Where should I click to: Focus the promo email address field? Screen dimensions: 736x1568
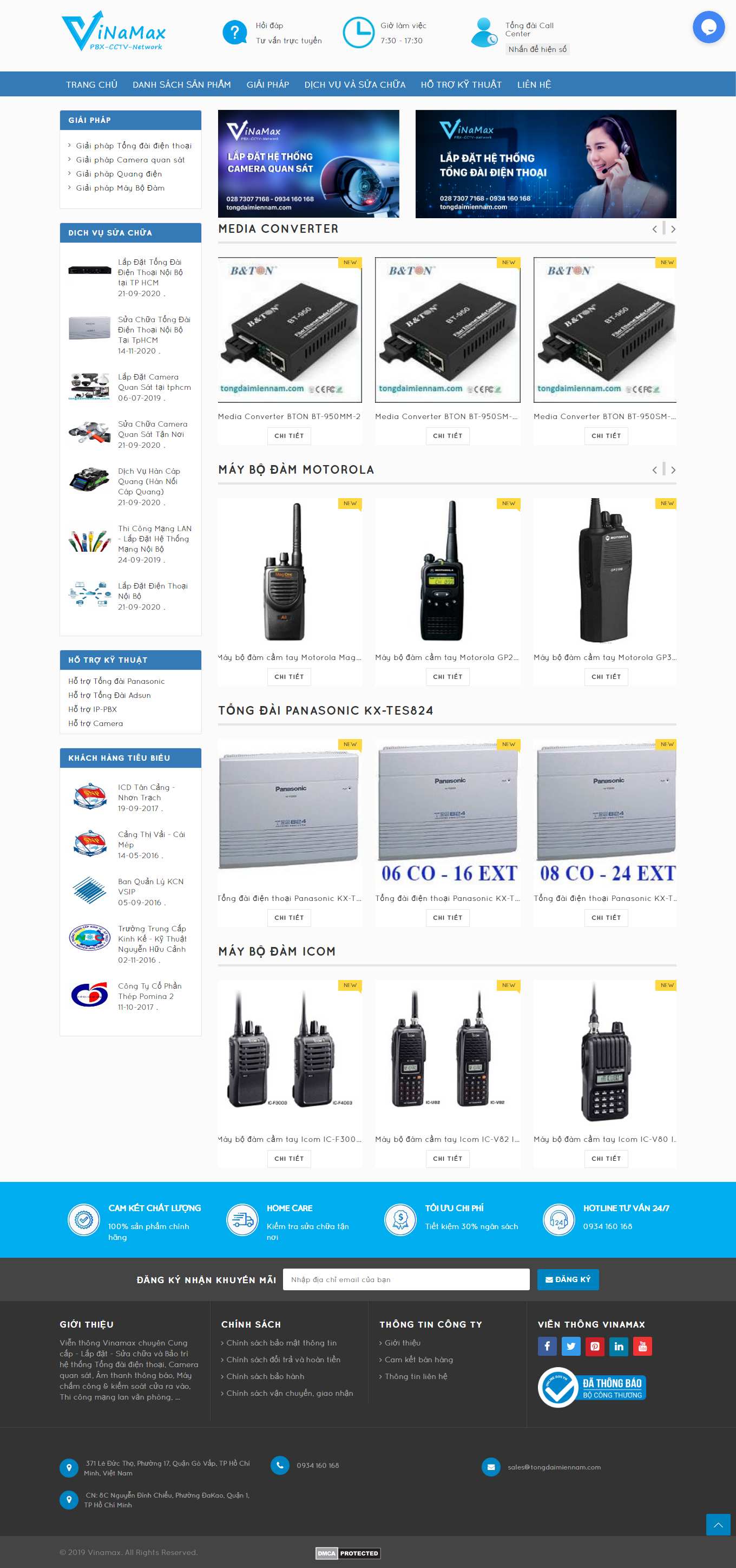click(406, 1279)
